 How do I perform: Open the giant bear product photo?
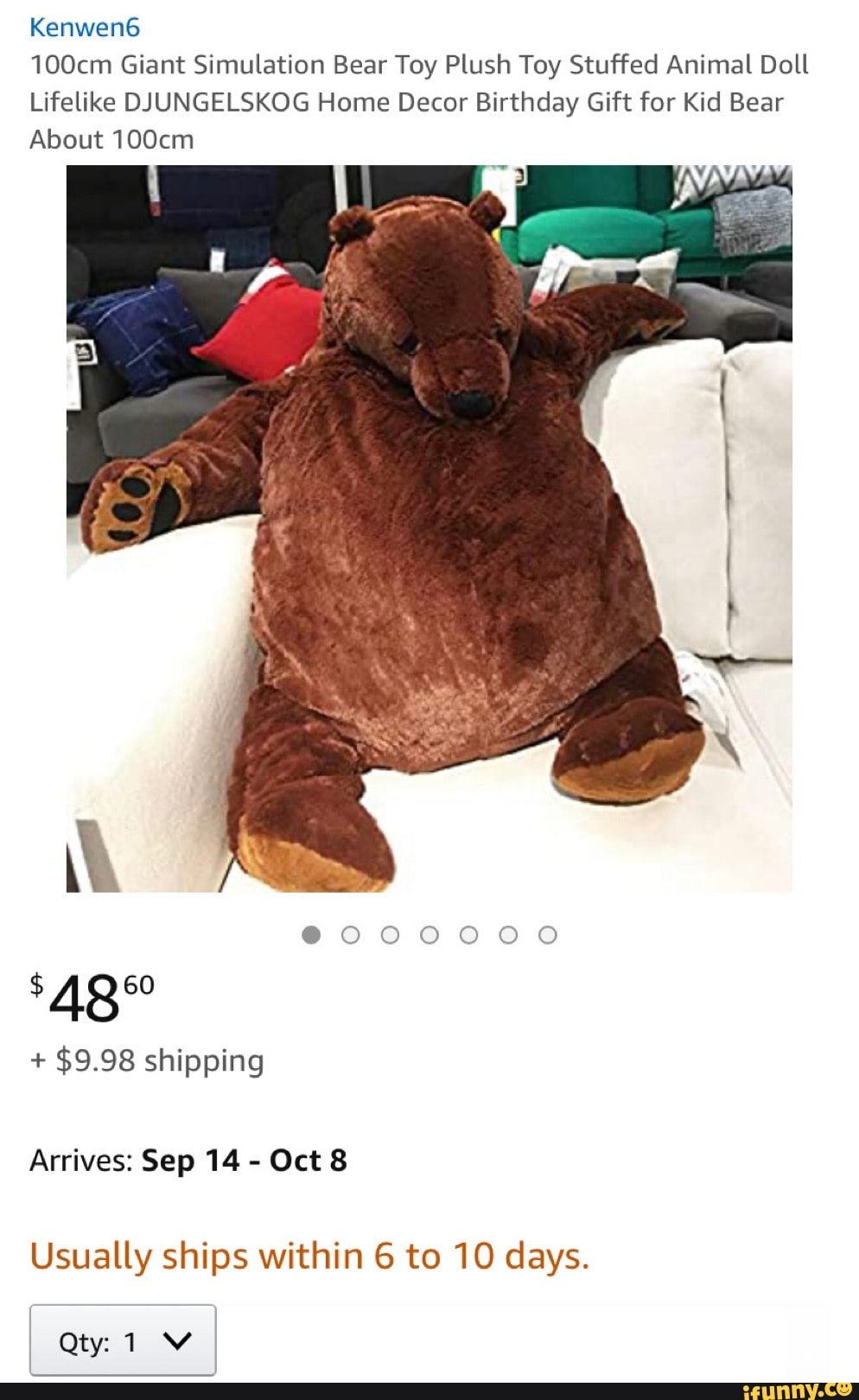point(429,528)
